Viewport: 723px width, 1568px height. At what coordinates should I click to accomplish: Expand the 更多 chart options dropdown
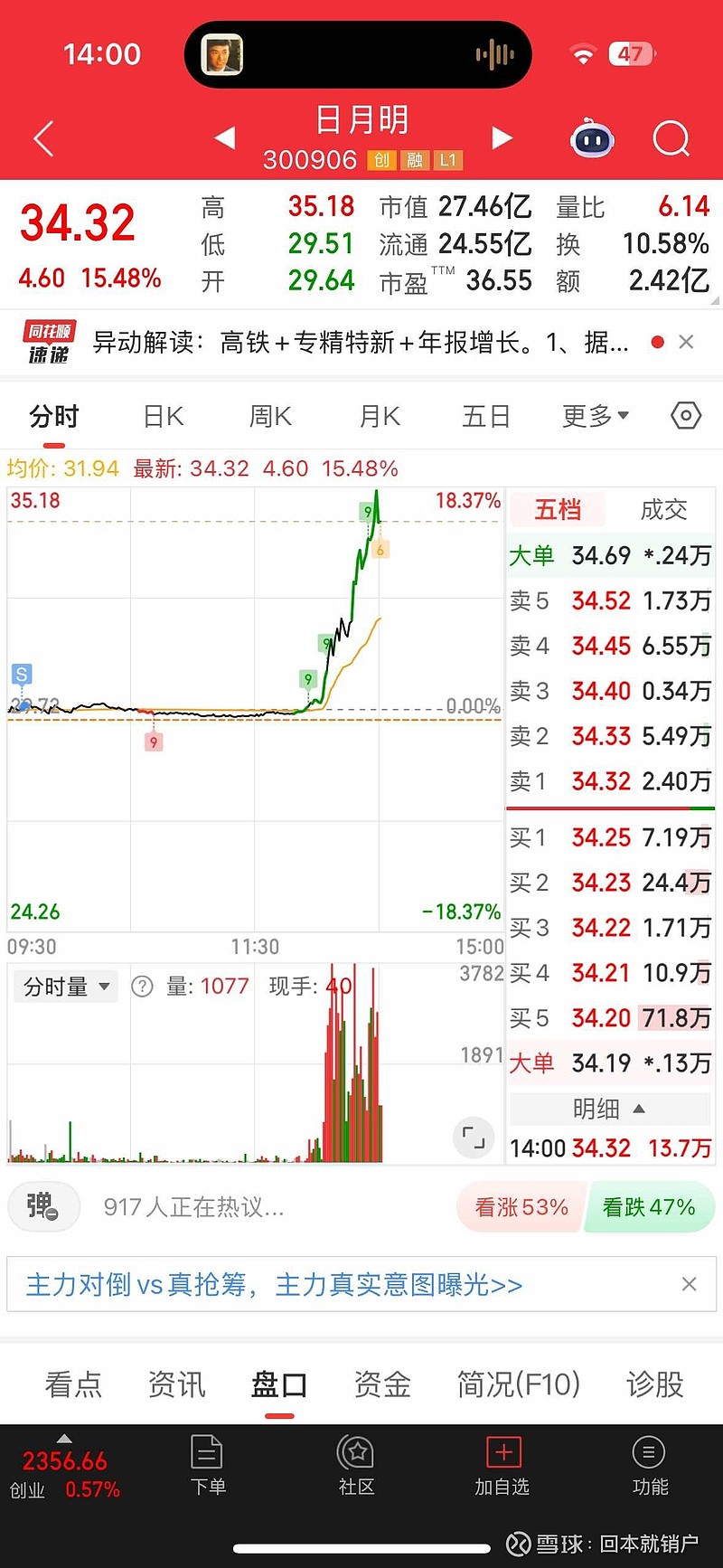coord(595,416)
